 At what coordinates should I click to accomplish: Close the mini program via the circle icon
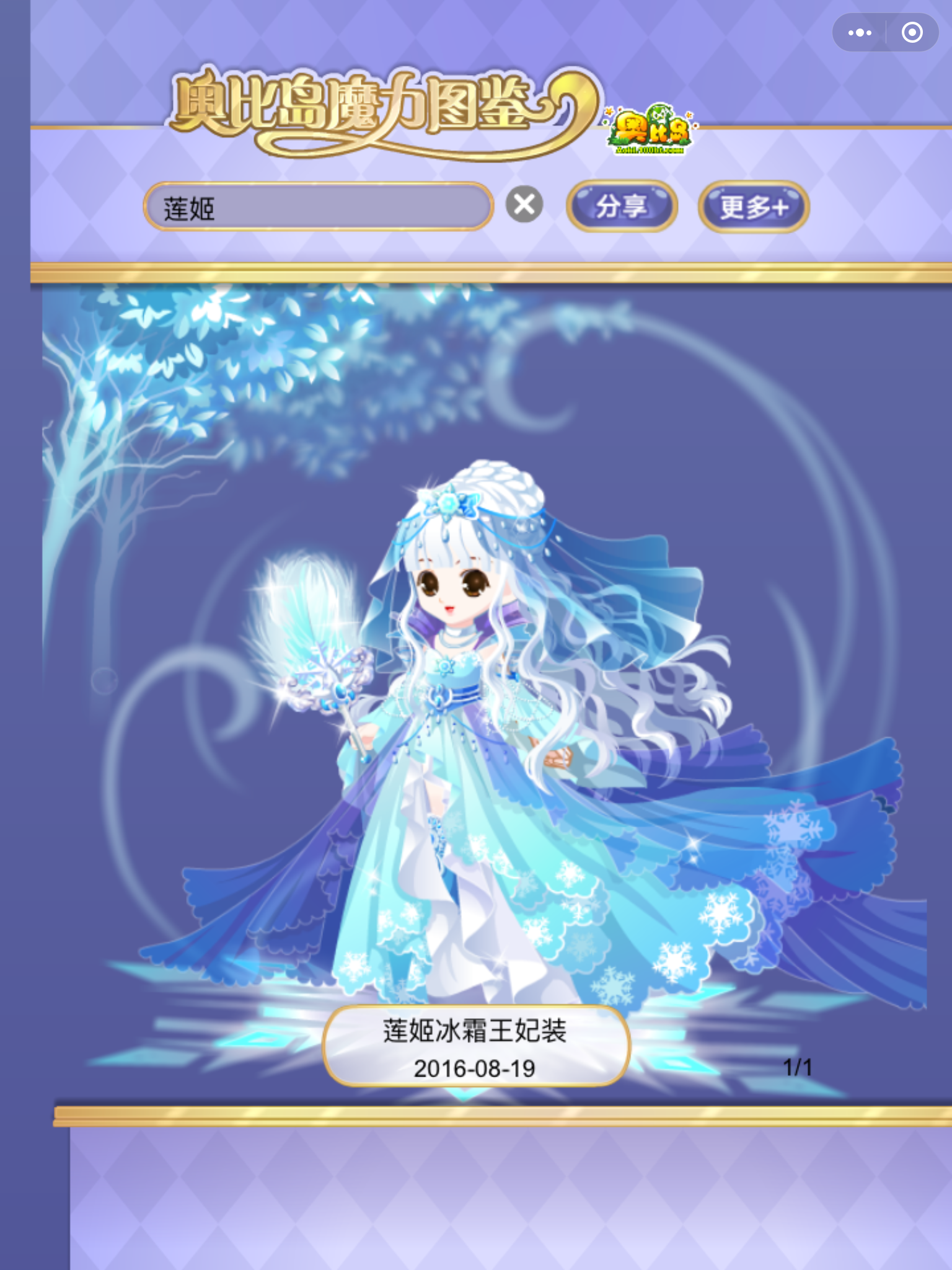[912, 33]
